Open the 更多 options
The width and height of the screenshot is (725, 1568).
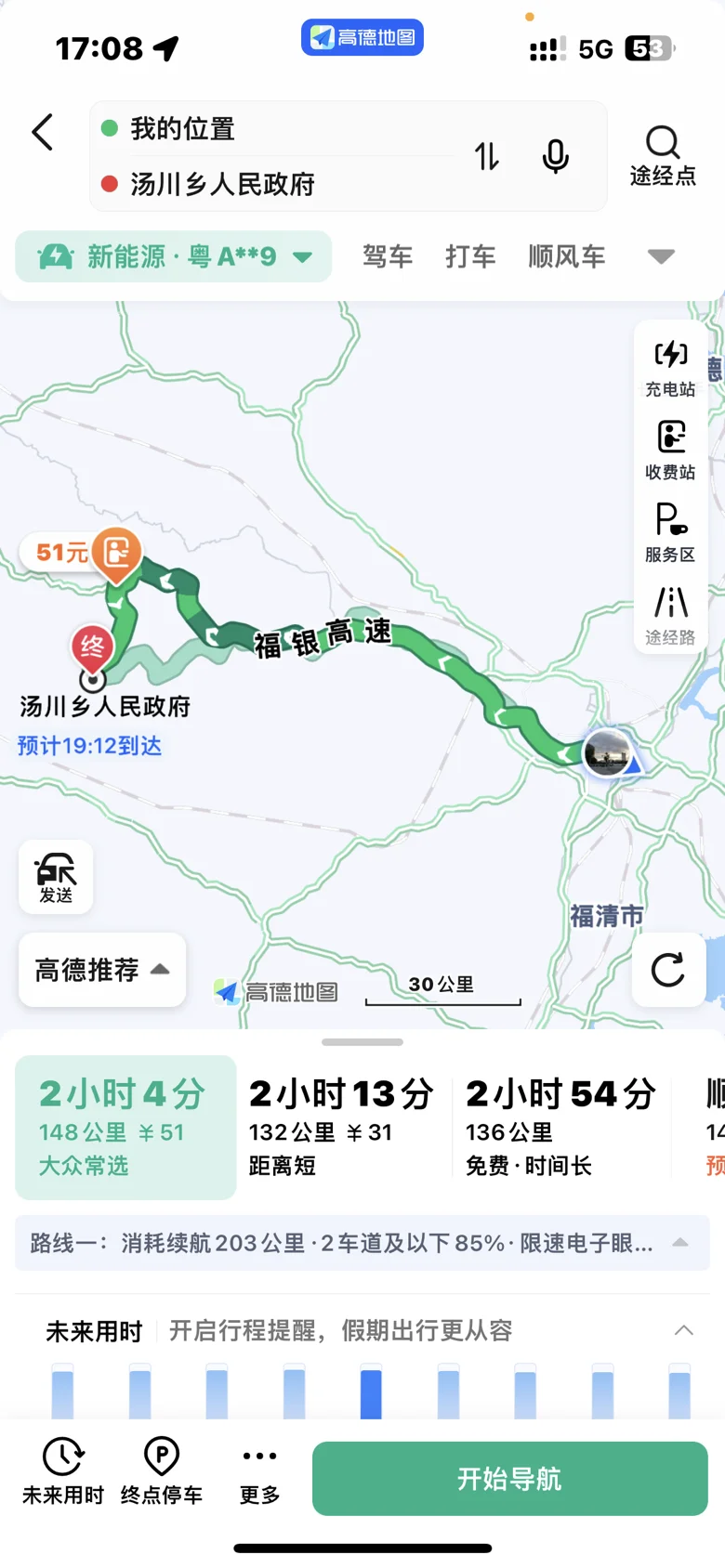pos(259,1471)
